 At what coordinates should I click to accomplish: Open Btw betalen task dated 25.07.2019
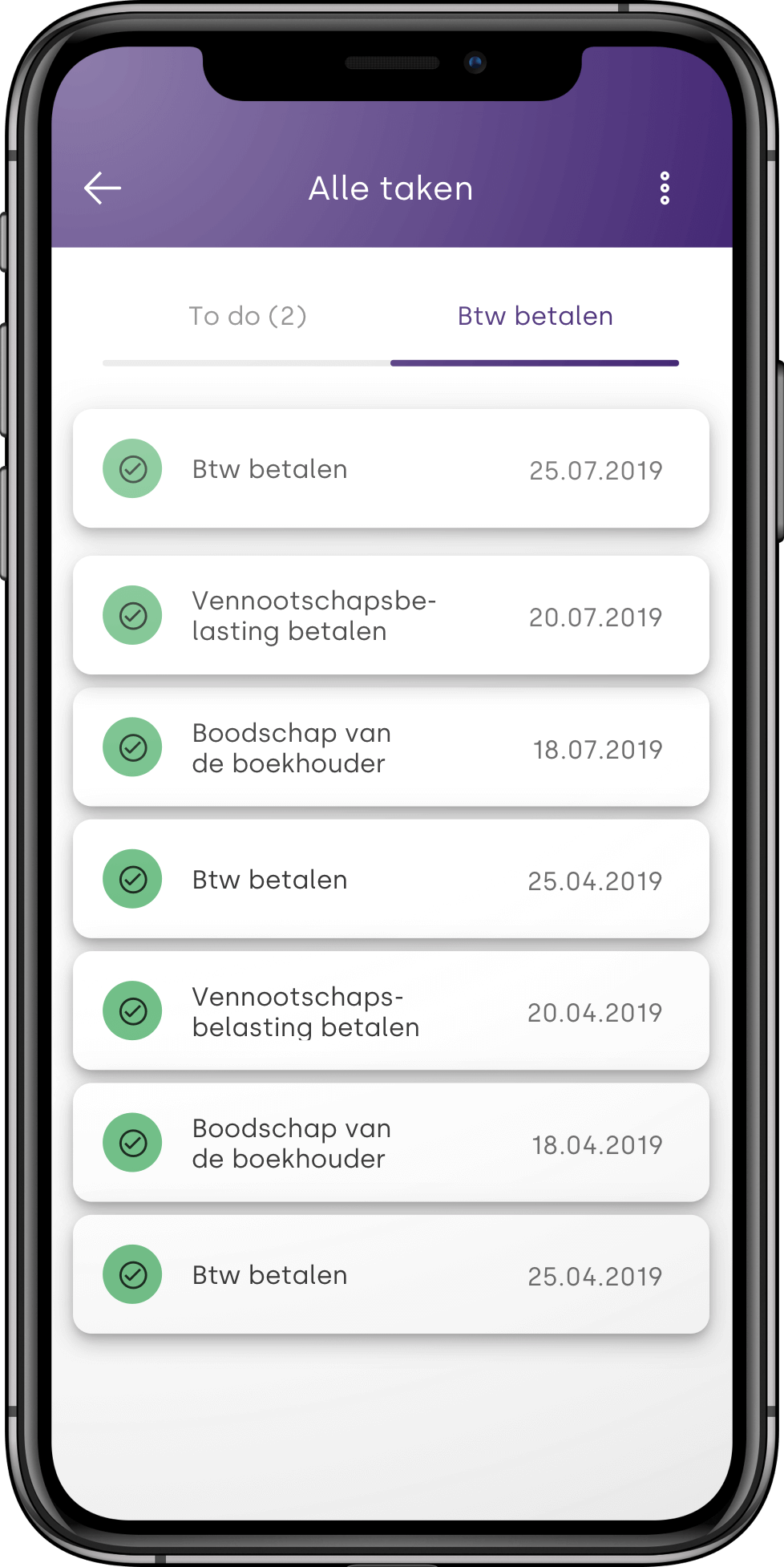click(391, 469)
